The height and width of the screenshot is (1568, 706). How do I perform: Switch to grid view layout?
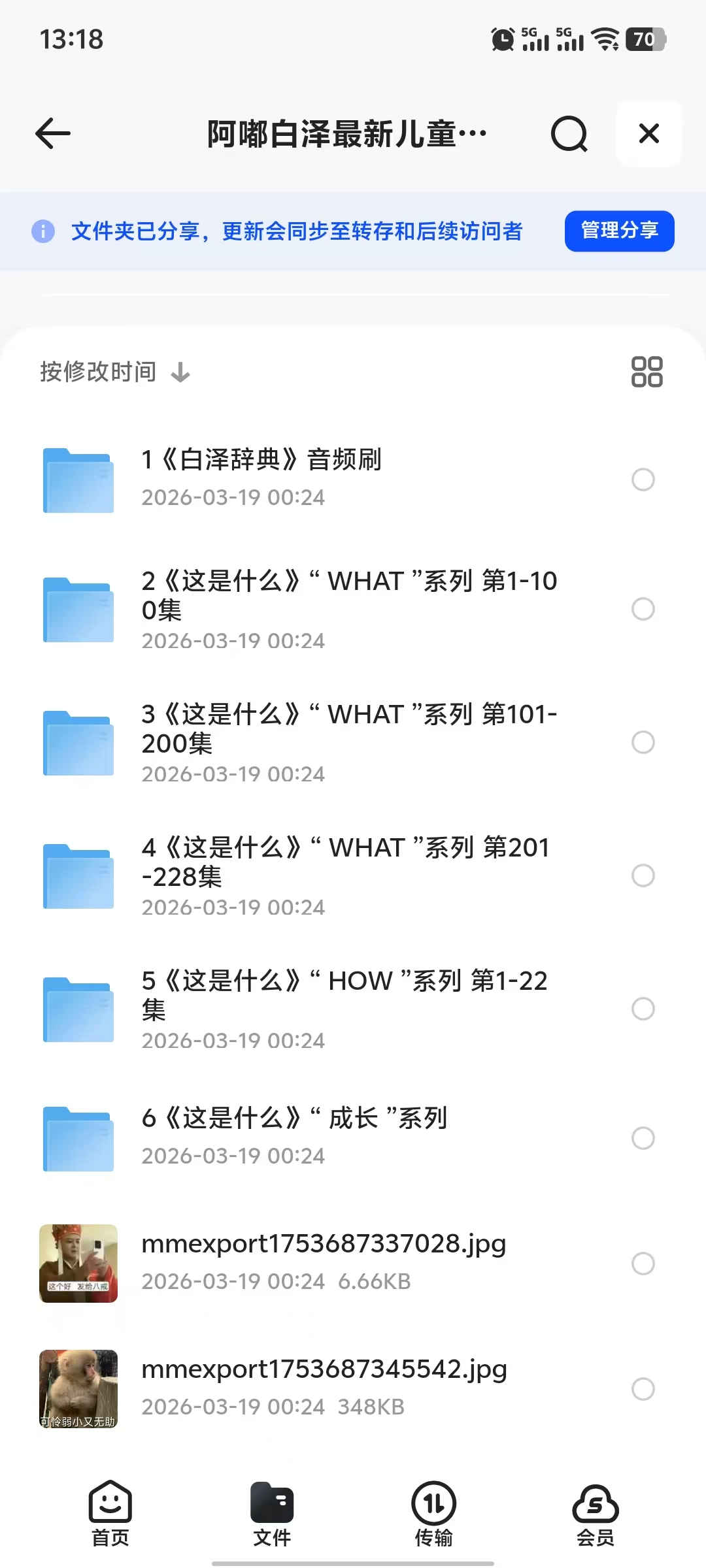tap(646, 371)
